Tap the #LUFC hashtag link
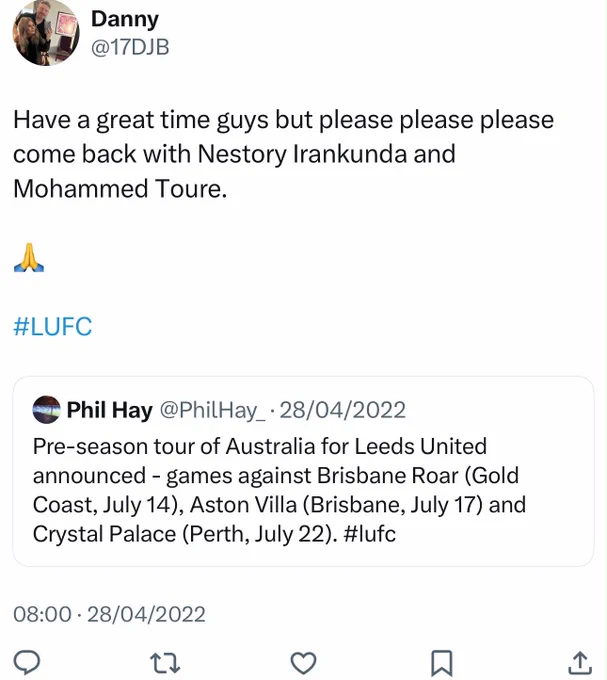This screenshot has height=680, width=607. (x=52, y=326)
